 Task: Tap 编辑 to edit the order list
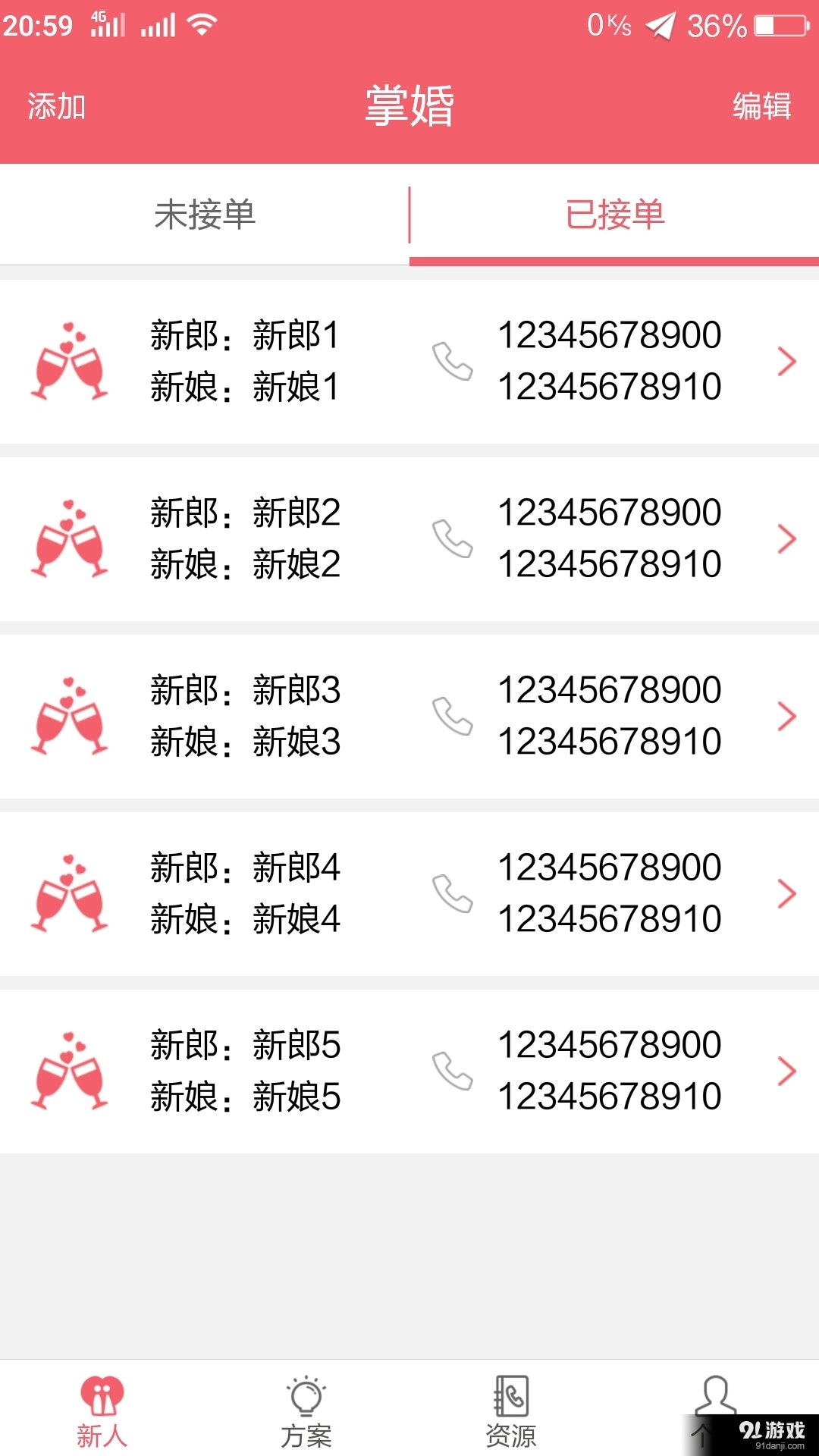[761, 107]
